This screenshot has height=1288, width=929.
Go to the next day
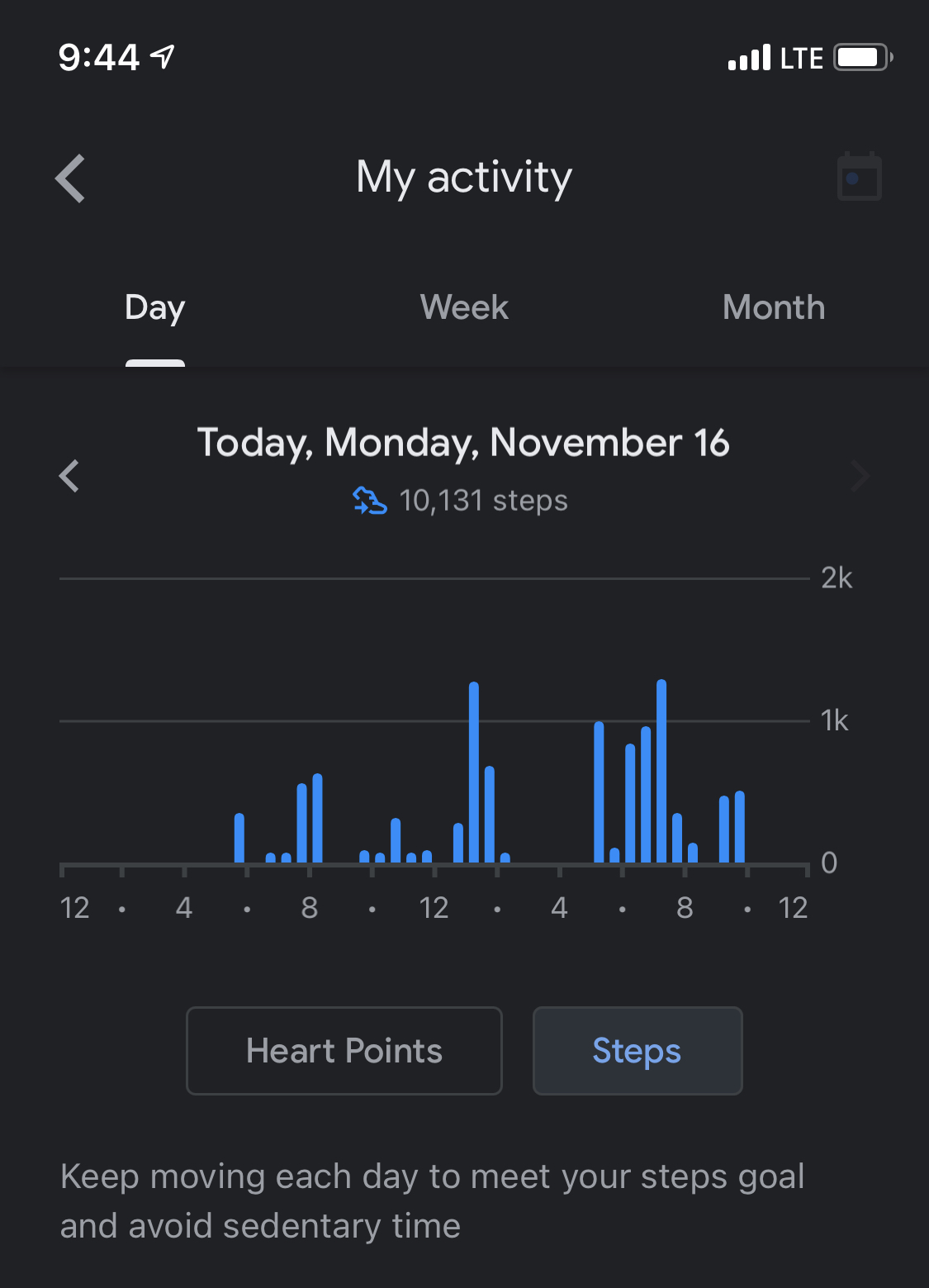(860, 476)
